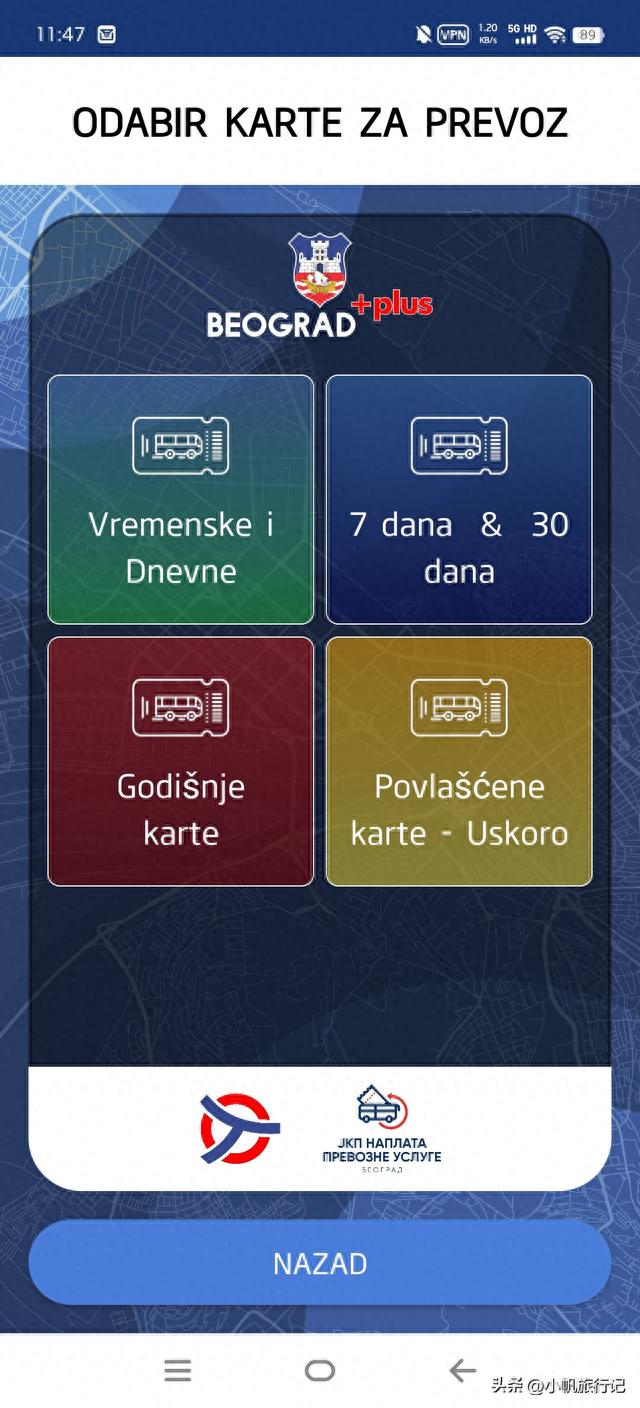Screen dimensions: 640x1408
Task: Tap the system back arrow
Action: click(462, 1371)
